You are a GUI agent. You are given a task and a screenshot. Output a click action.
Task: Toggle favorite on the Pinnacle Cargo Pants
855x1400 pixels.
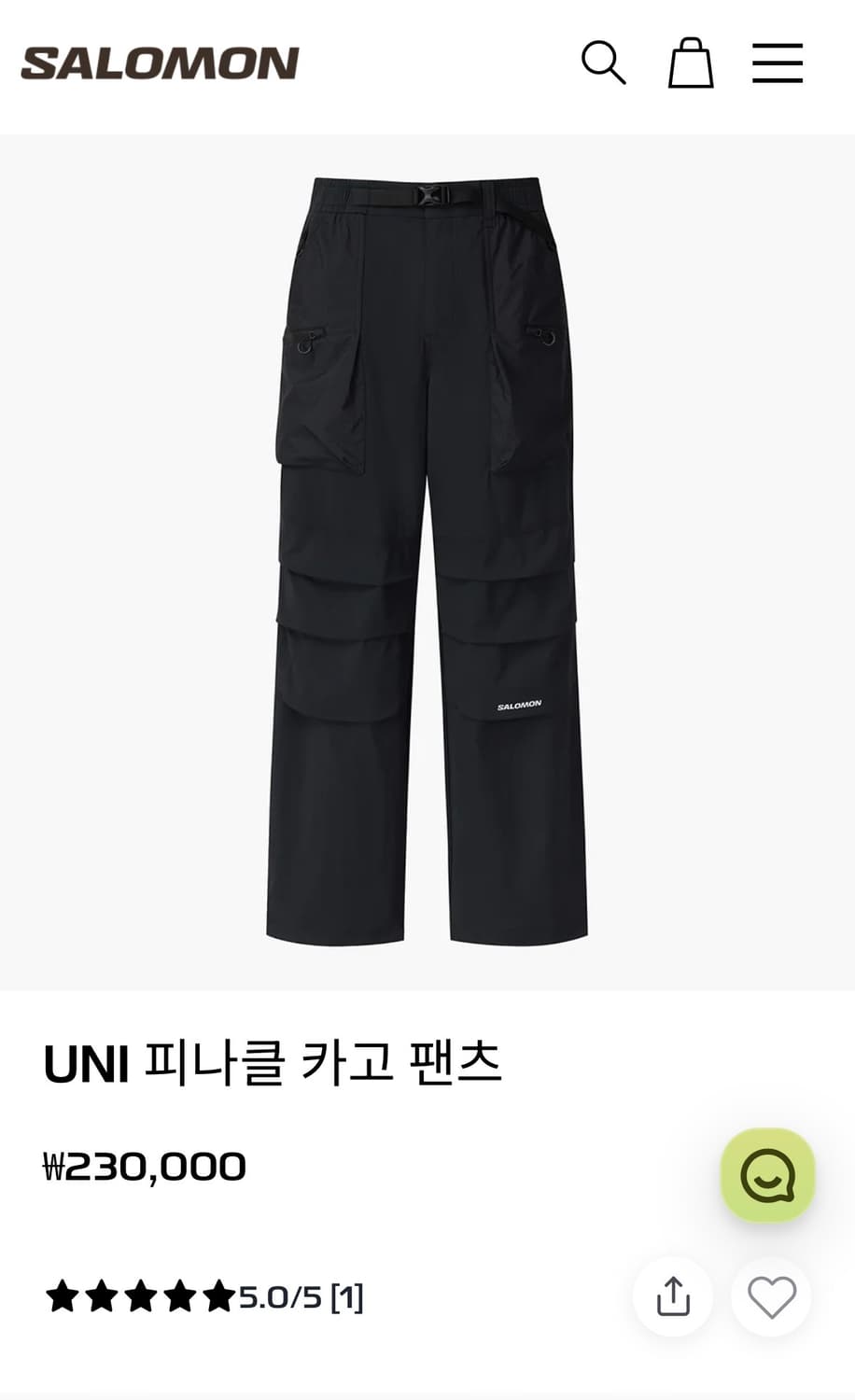pyautogui.click(x=771, y=1295)
